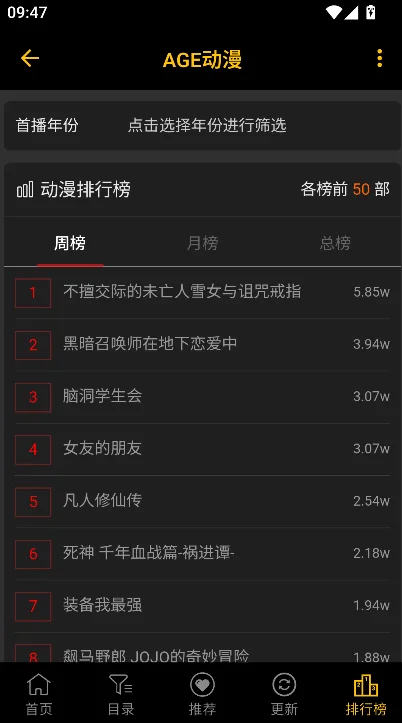Switch to the 总榜 tab
The image size is (402, 723).
pyautogui.click(x=335, y=243)
